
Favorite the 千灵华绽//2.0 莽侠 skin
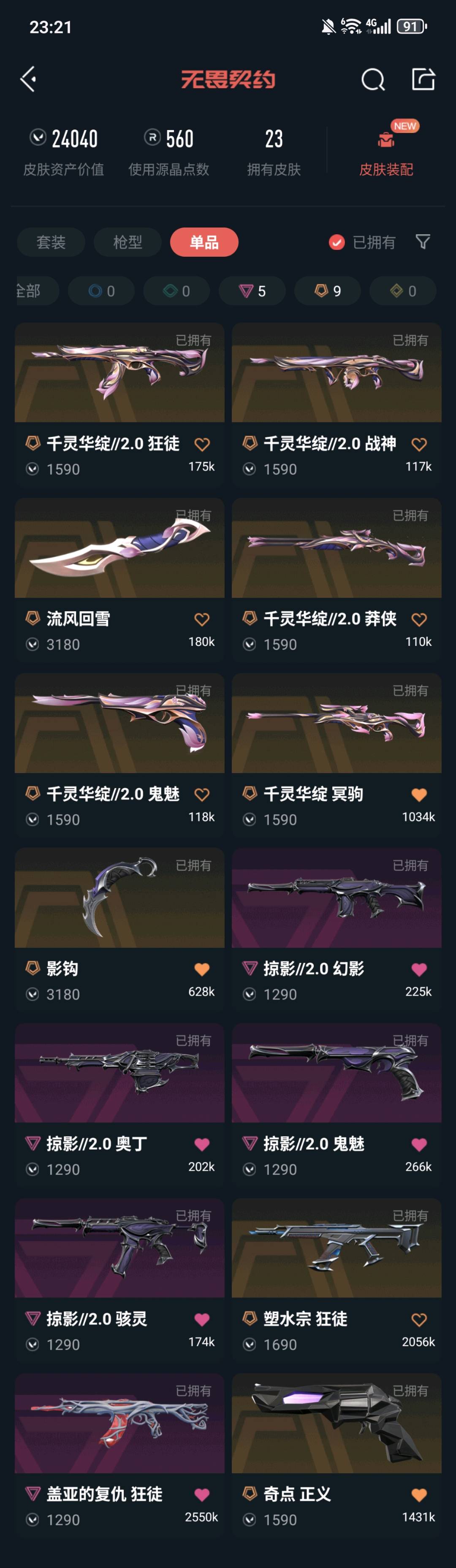coord(419,620)
